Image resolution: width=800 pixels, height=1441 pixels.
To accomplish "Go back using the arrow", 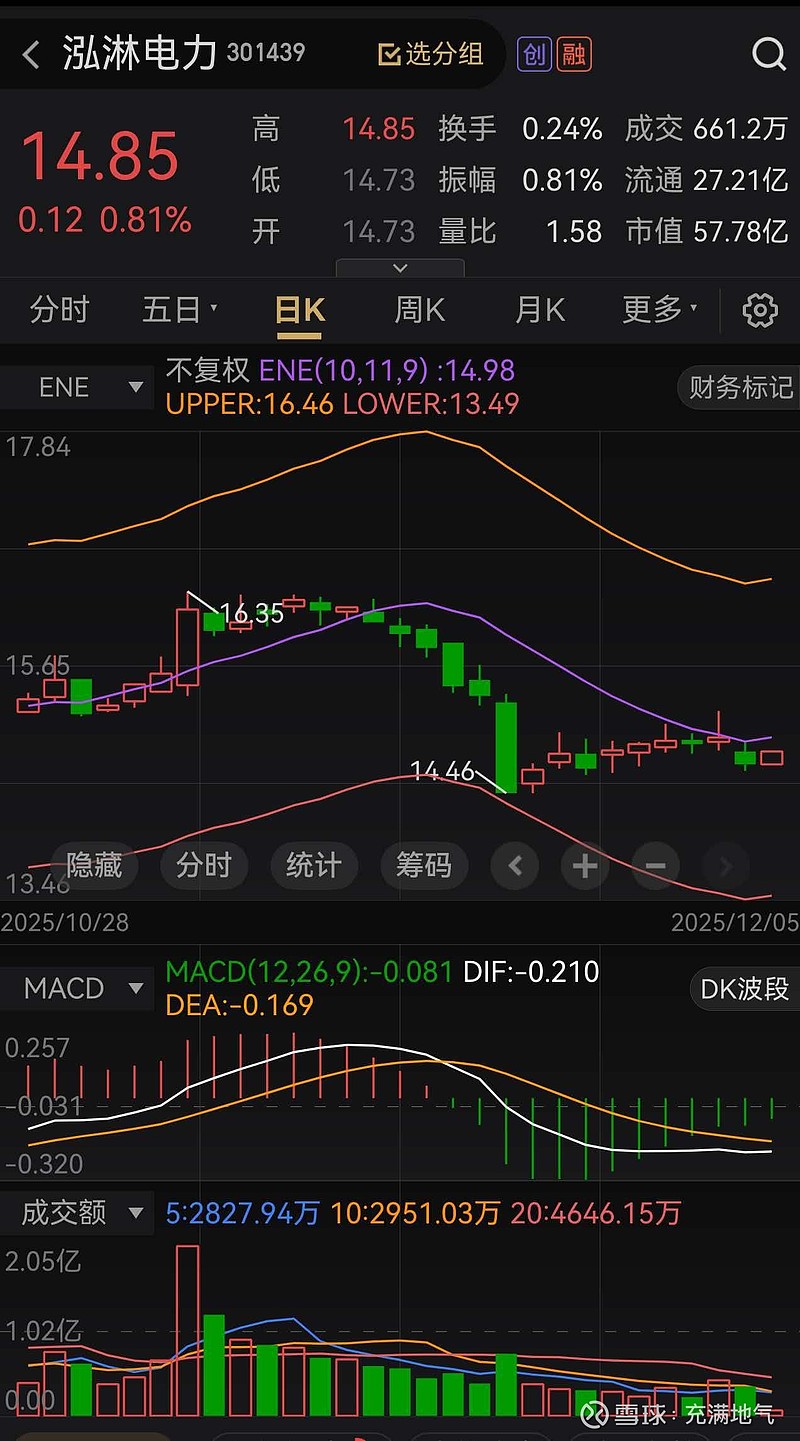I will coord(31,55).
